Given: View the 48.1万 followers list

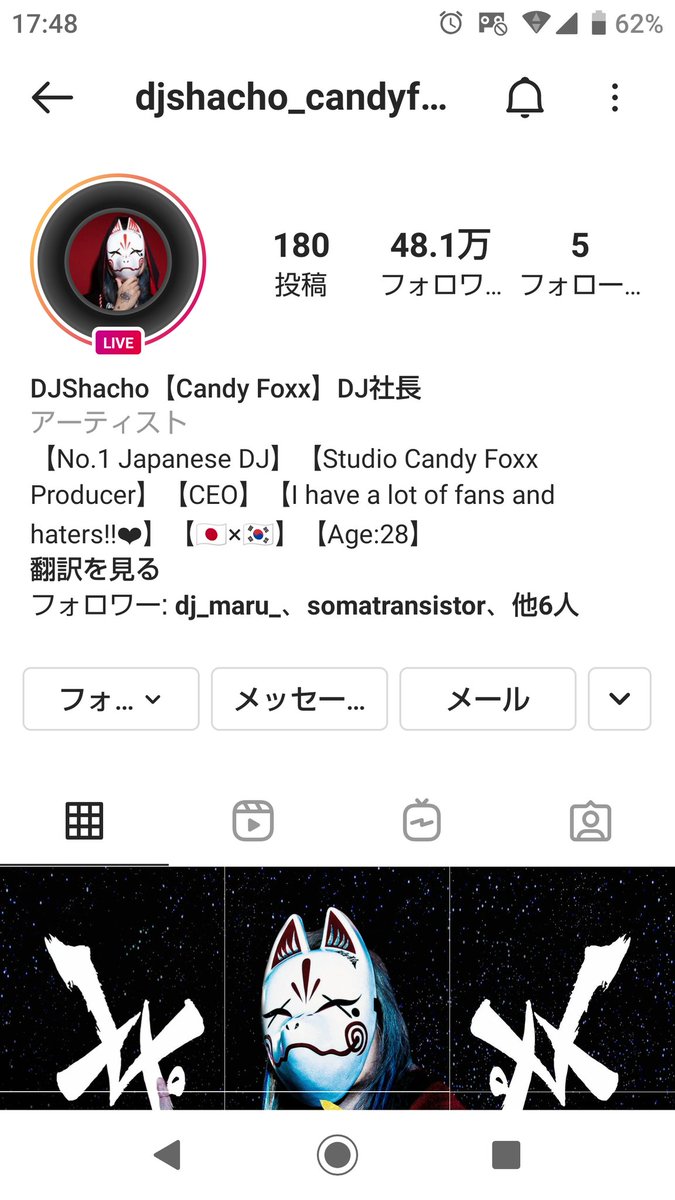Looking at the screenshot, I should pyautogui.click(x=440, y=263).
